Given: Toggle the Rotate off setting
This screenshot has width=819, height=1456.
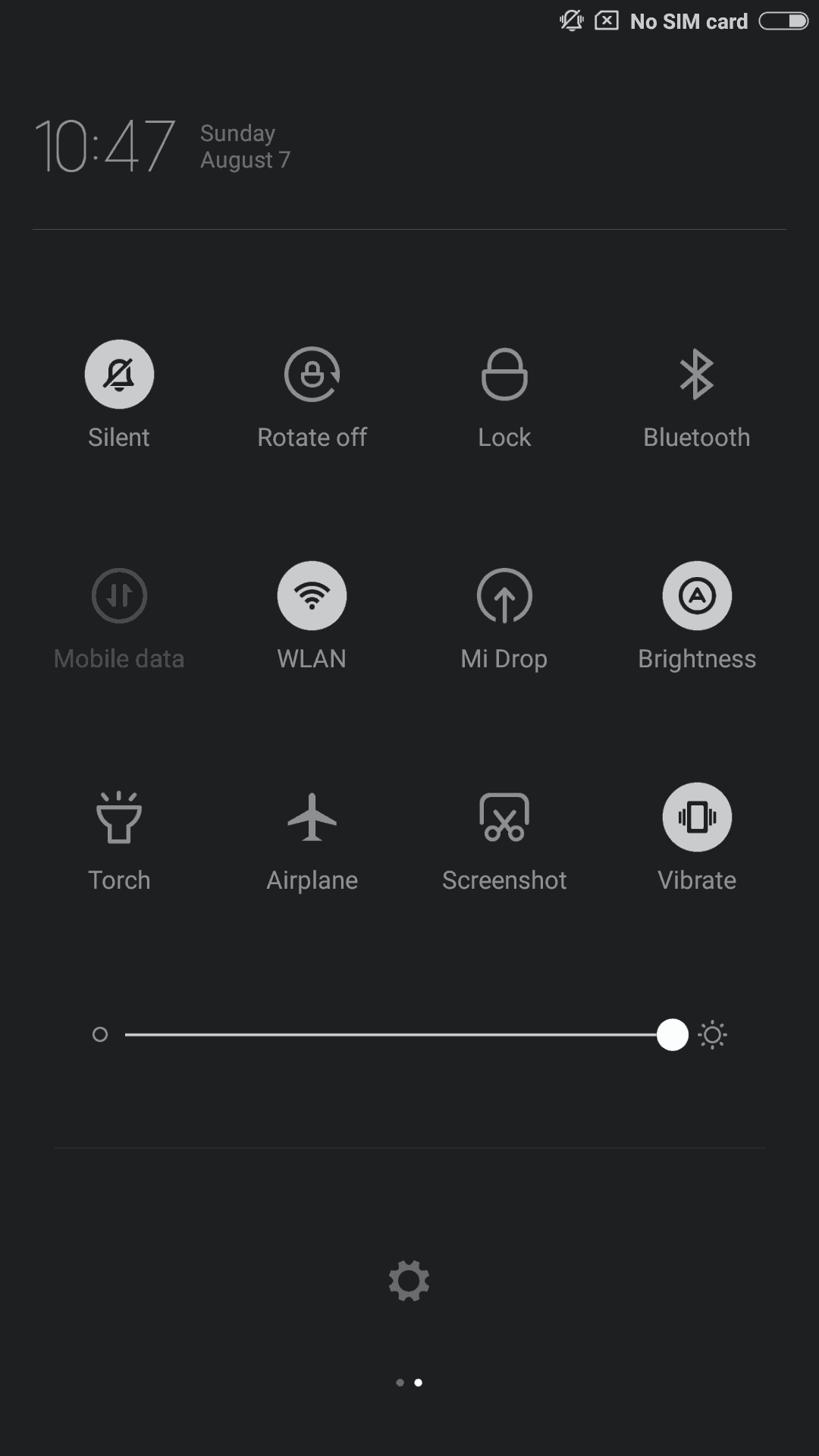Looking at the screenshot, I should point(312,375).
